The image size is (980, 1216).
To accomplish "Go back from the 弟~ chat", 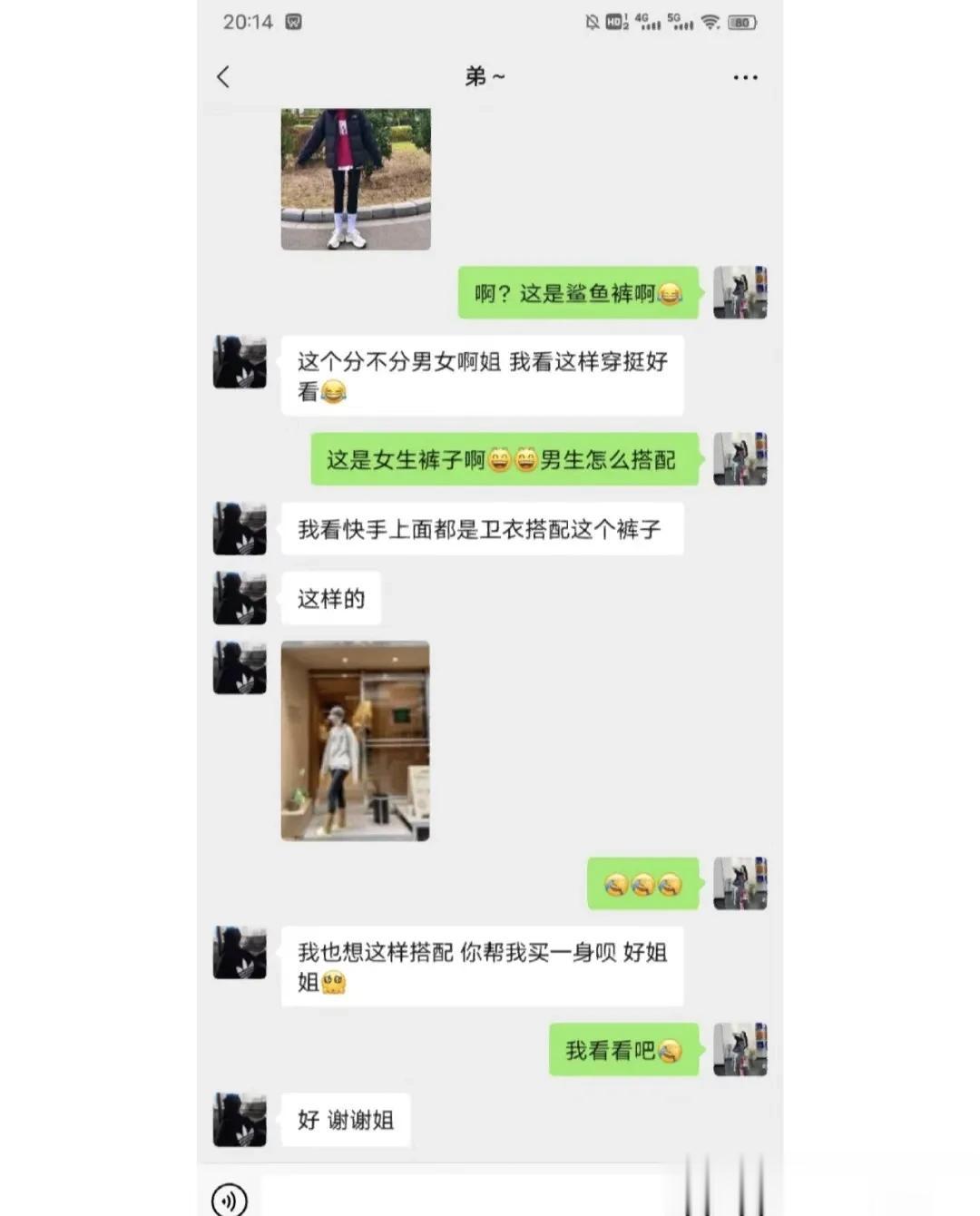I will [224, 77].
